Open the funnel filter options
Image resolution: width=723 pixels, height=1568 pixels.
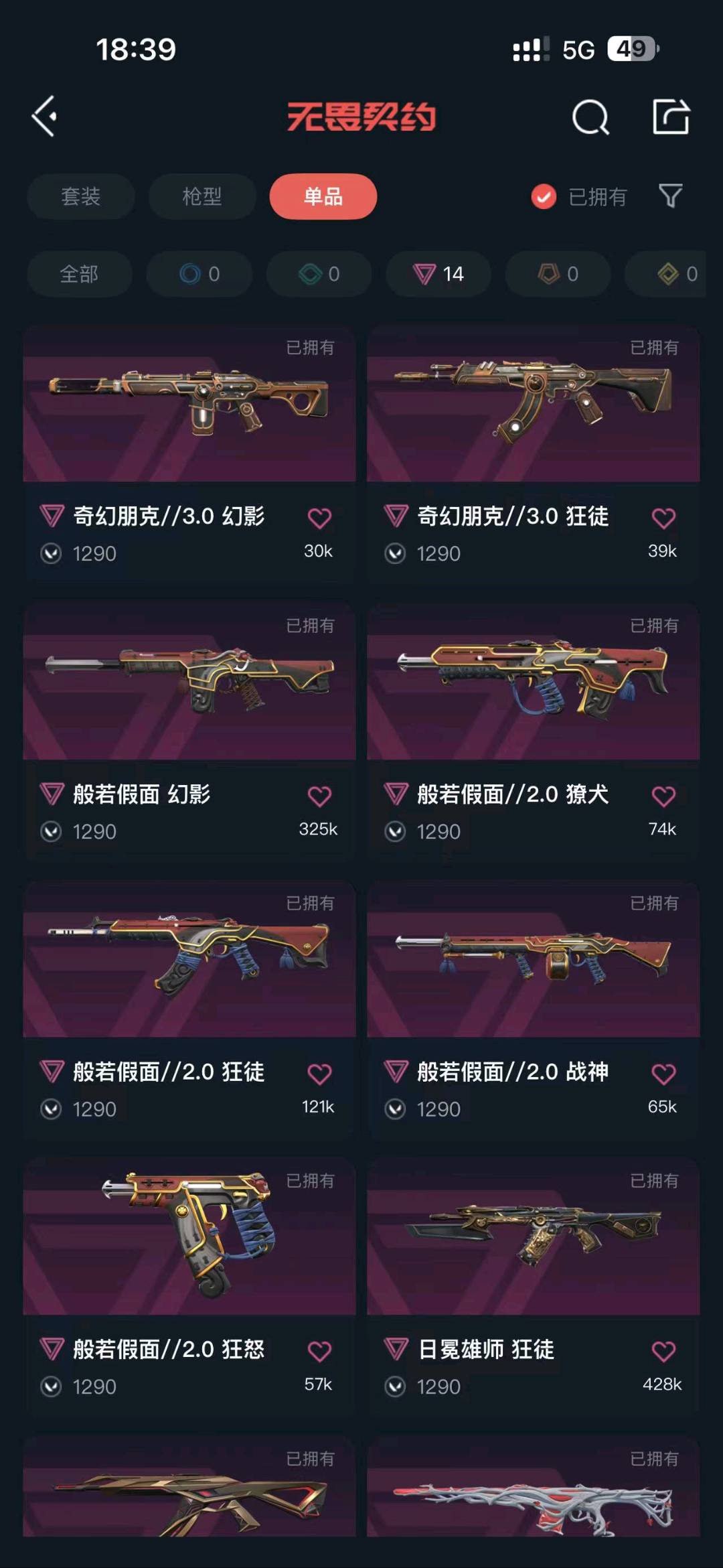670,196
